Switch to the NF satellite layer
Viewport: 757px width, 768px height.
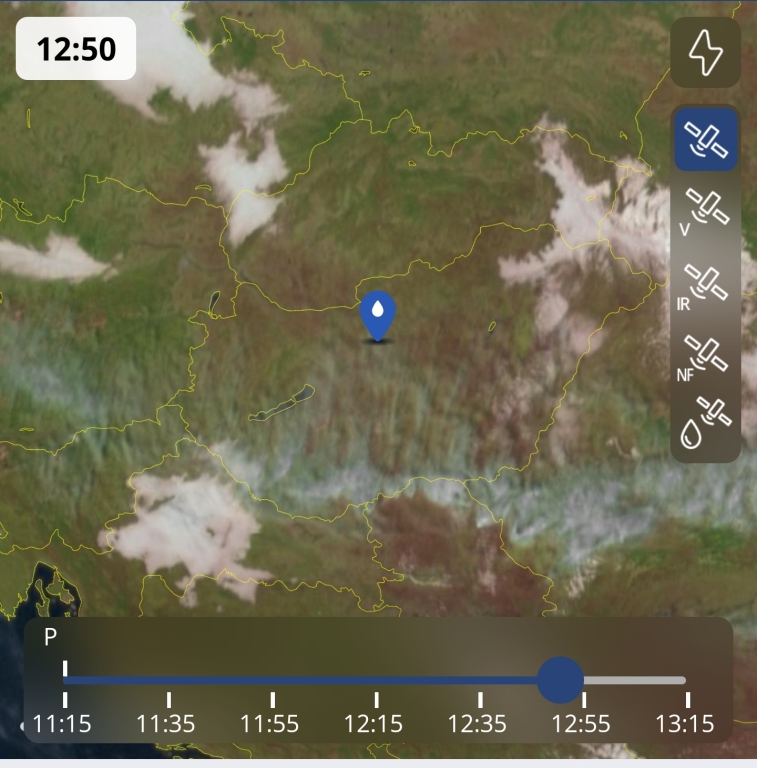(706, 356)
